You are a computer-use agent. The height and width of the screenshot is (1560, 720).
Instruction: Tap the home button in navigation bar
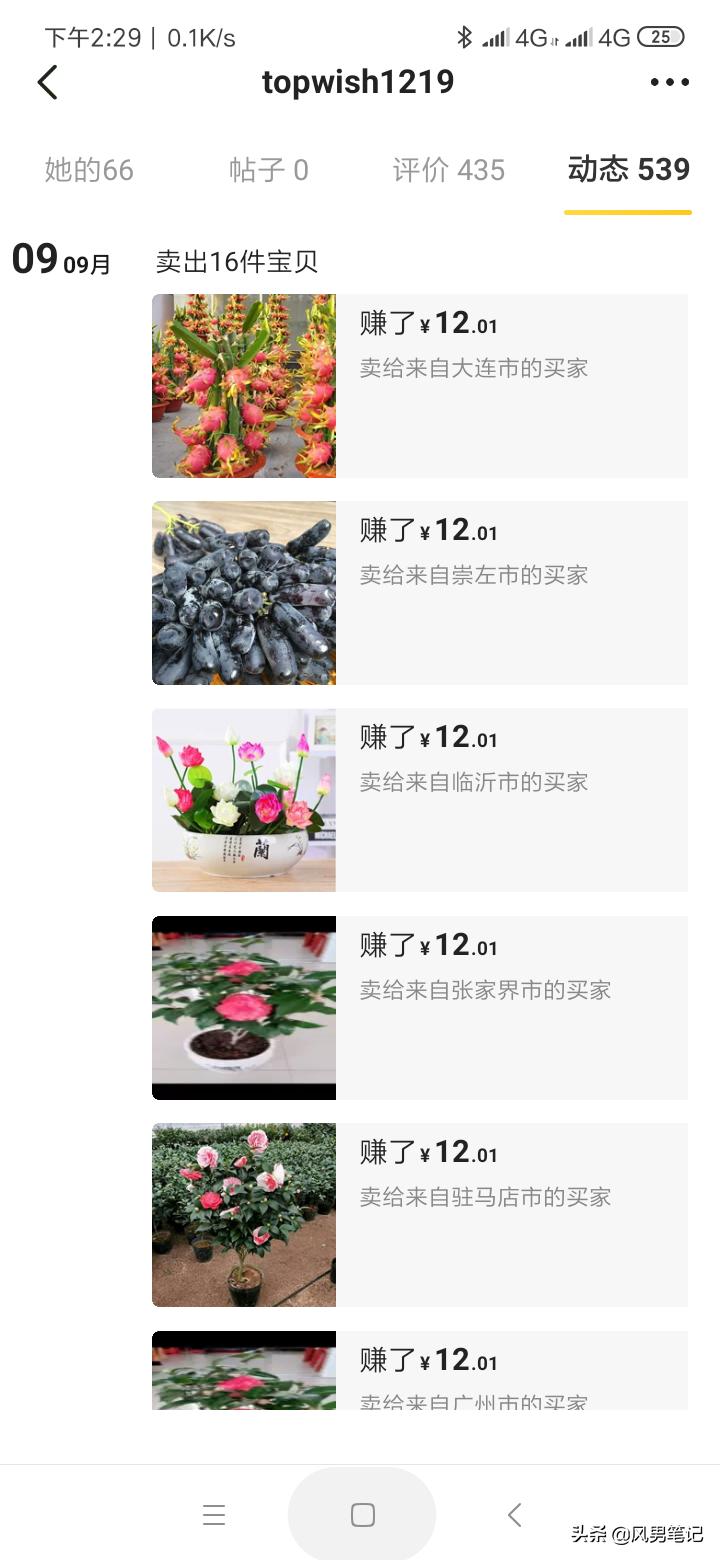click(x=361, y=1514)
